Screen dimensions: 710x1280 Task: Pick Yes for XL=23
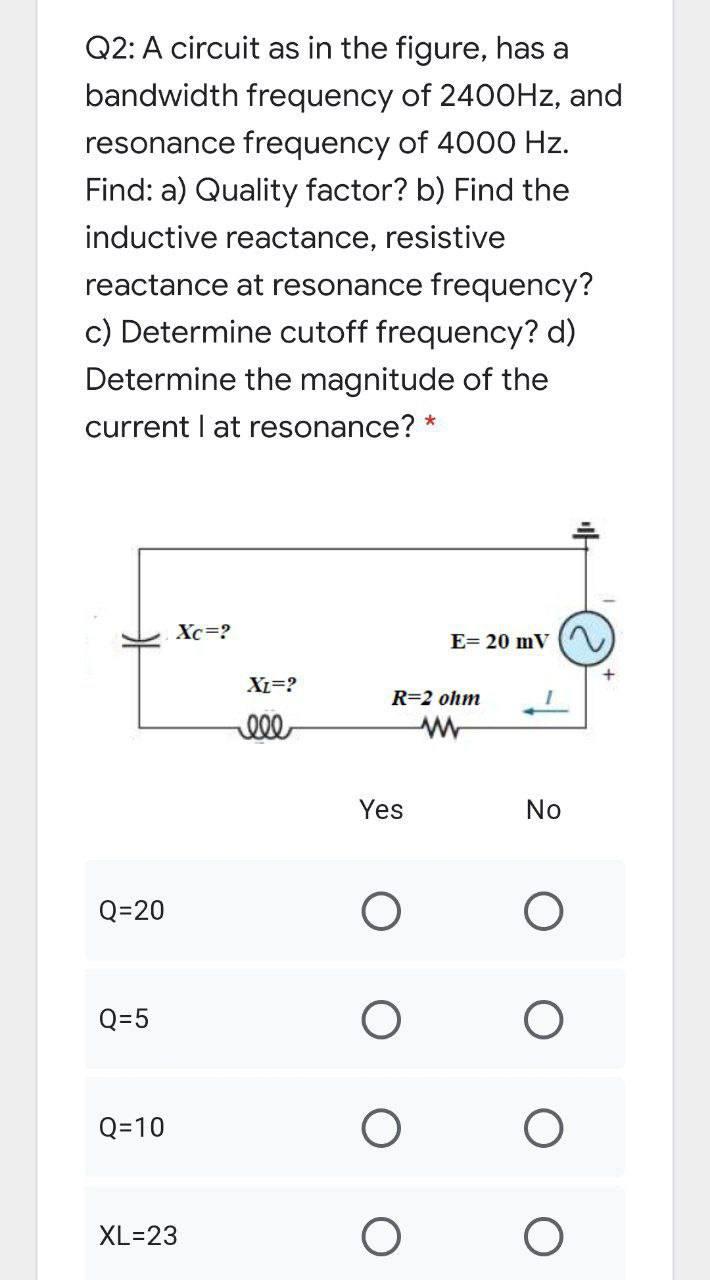(381, 1237)
